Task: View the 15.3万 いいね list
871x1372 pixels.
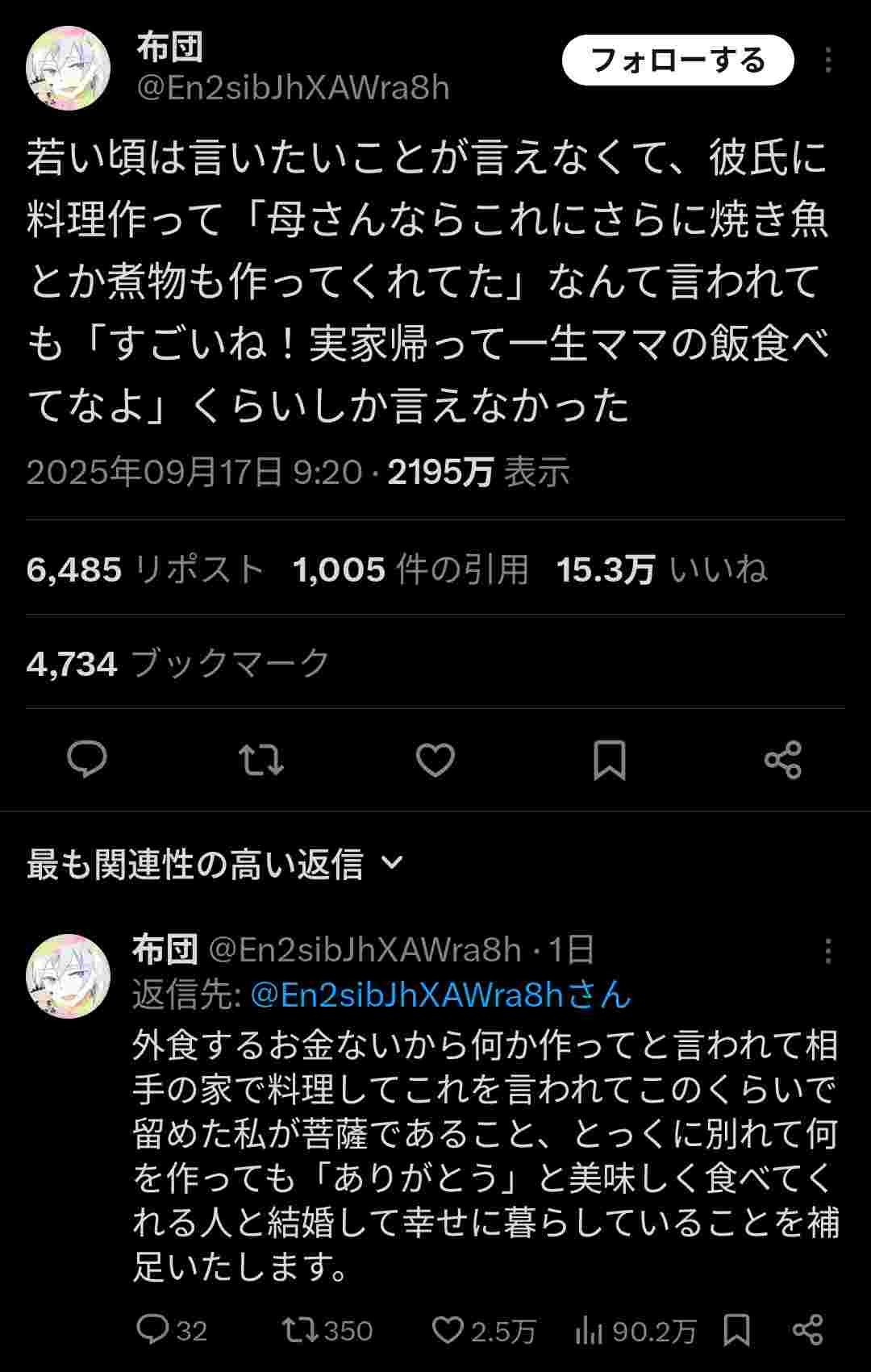Action: click(661, 569)
